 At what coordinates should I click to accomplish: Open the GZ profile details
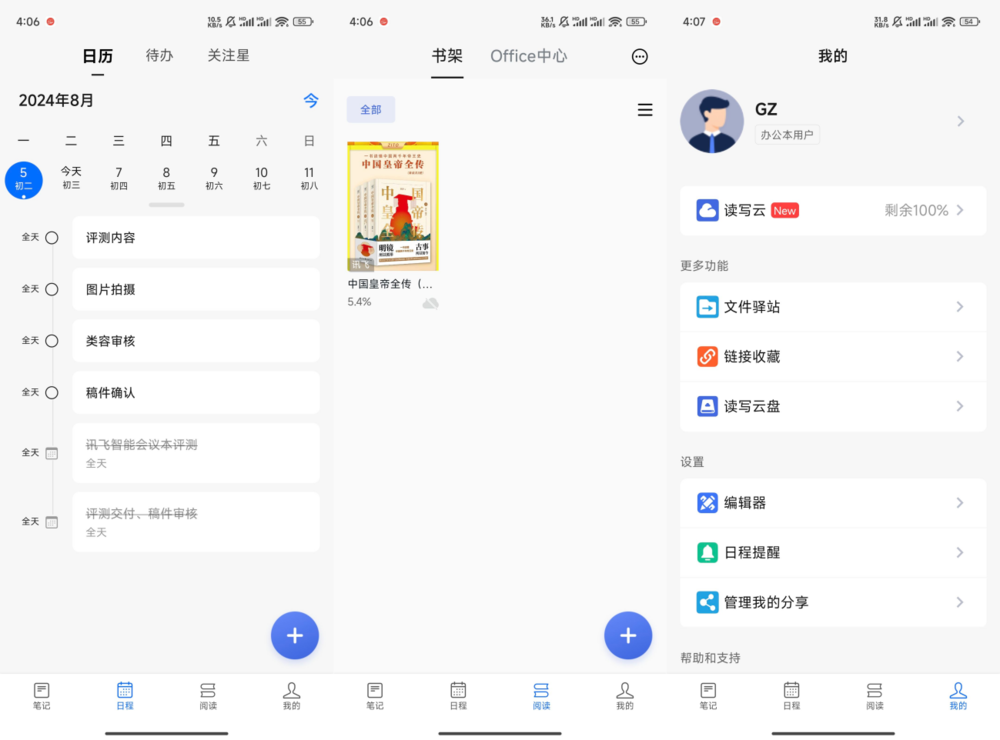[x=832, y=121]
